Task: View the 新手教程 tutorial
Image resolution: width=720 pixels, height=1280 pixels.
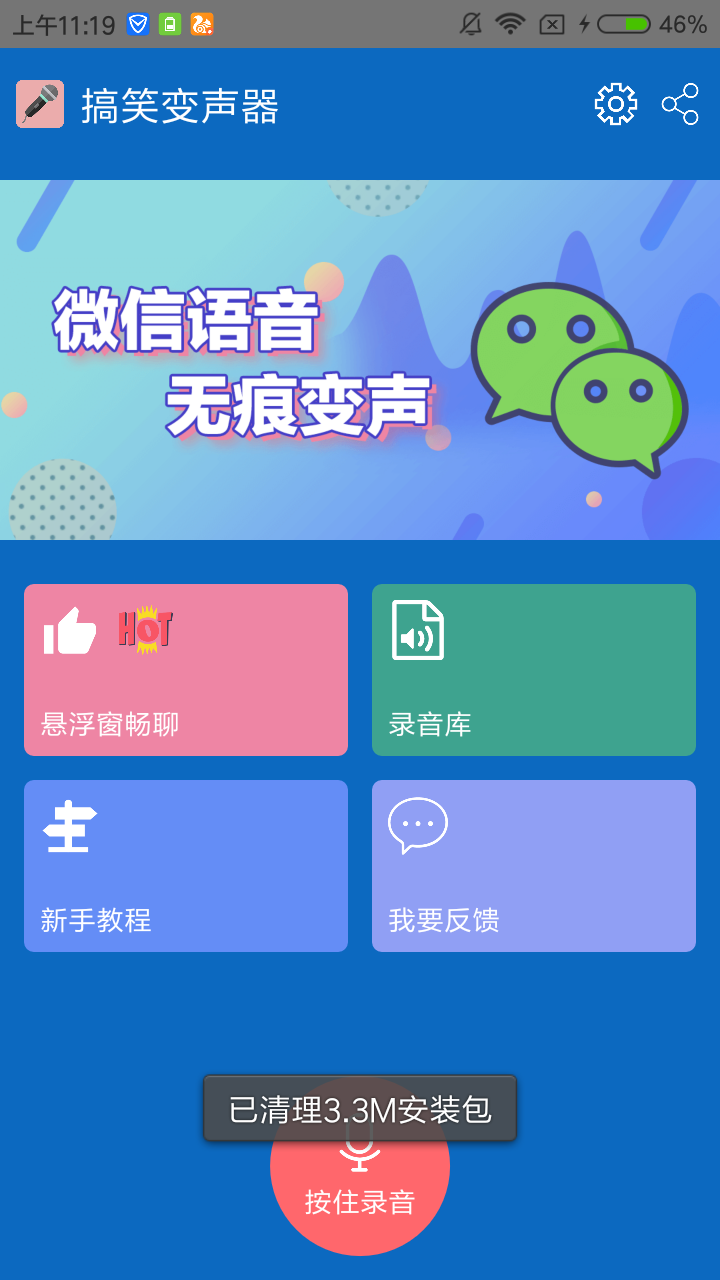Action: (186, 866)
